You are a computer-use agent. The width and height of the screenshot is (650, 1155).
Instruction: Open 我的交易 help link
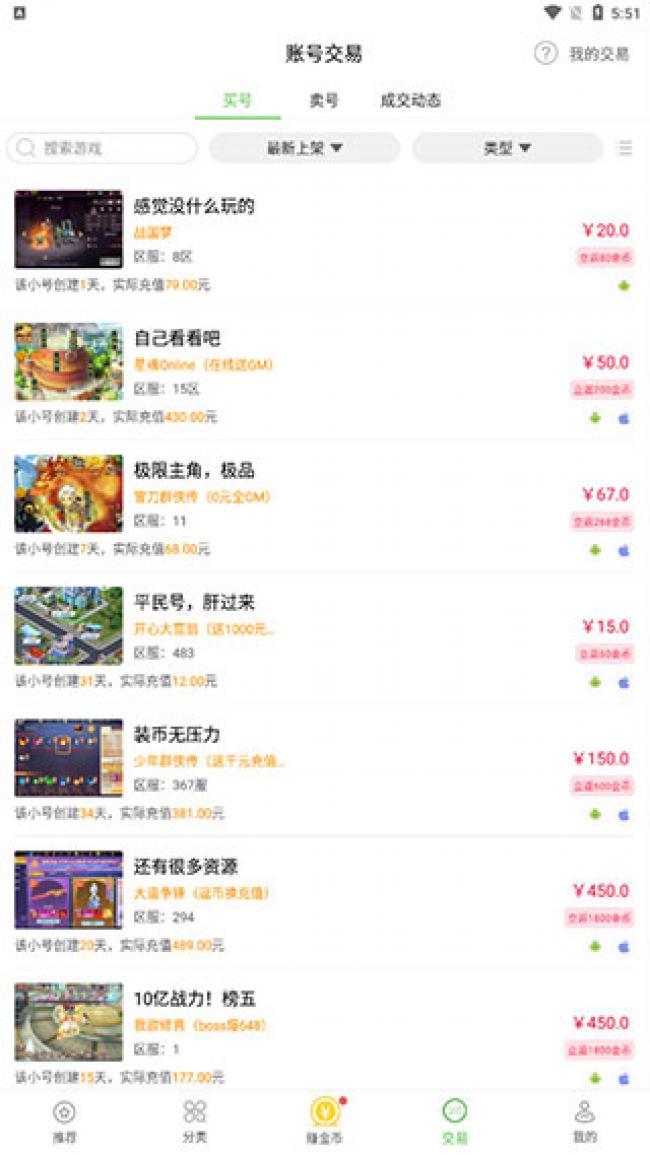pos(582,54)
